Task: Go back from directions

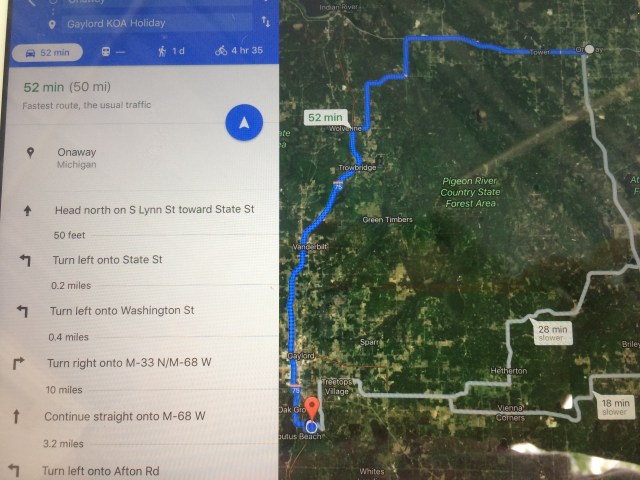Action: (x=27, y=3)
